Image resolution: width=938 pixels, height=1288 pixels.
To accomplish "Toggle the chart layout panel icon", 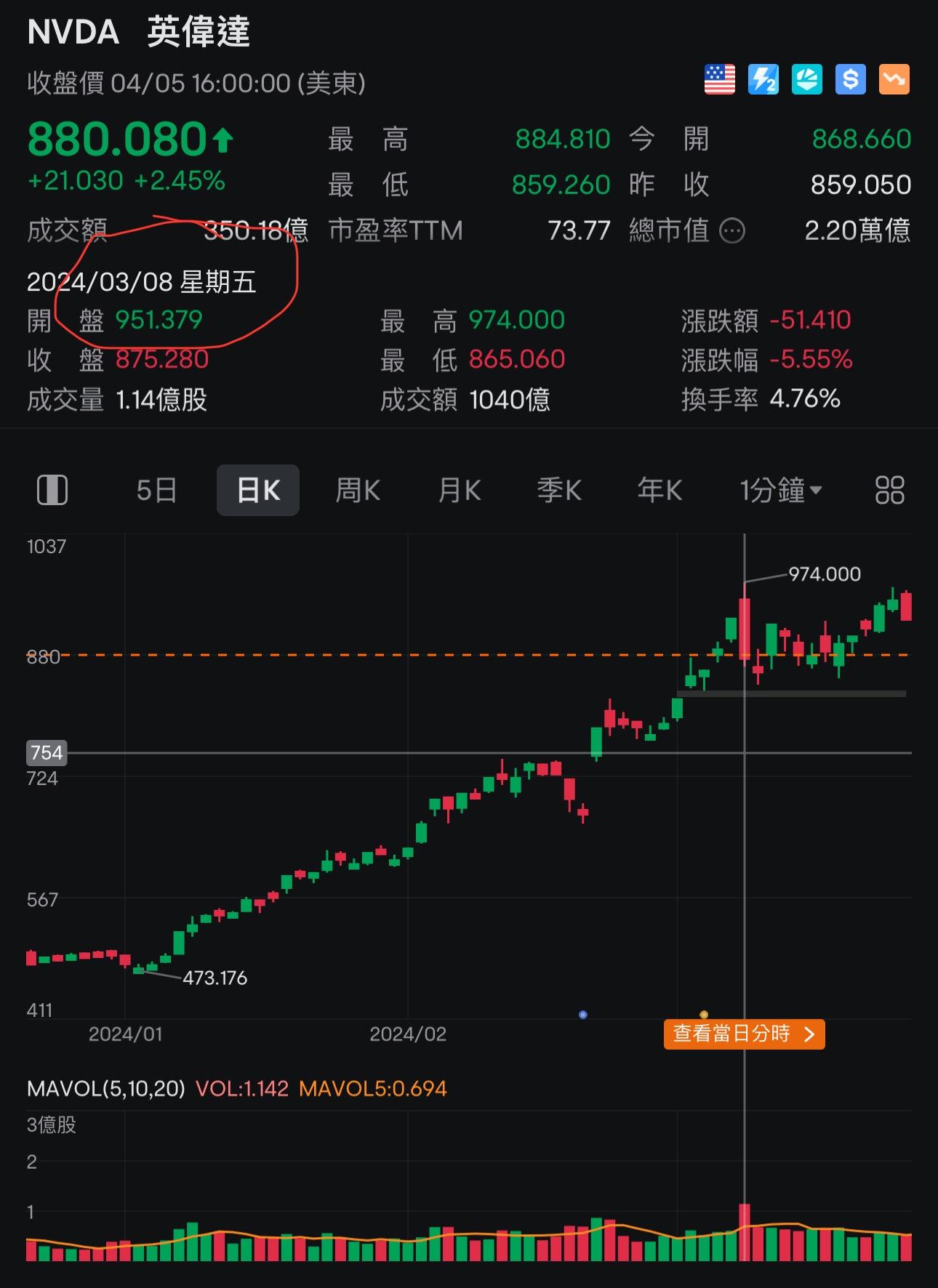I will 52,491.
